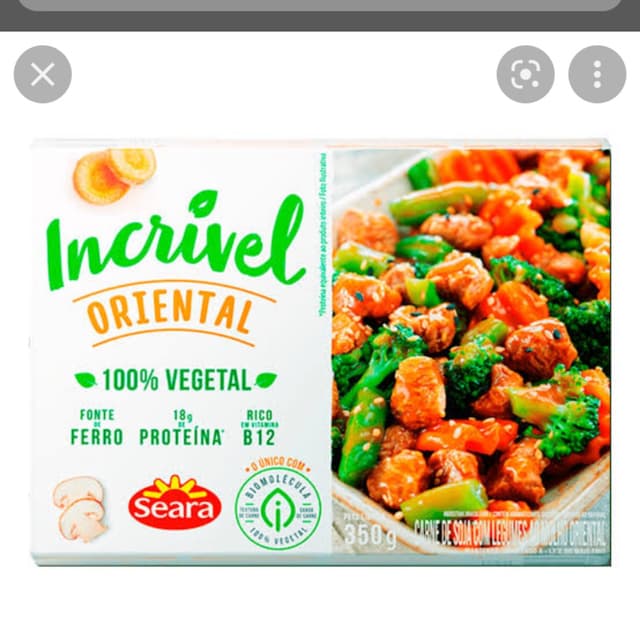Close the image viewer
This screenshot has height=640, width=640.
tap(43, 75)
